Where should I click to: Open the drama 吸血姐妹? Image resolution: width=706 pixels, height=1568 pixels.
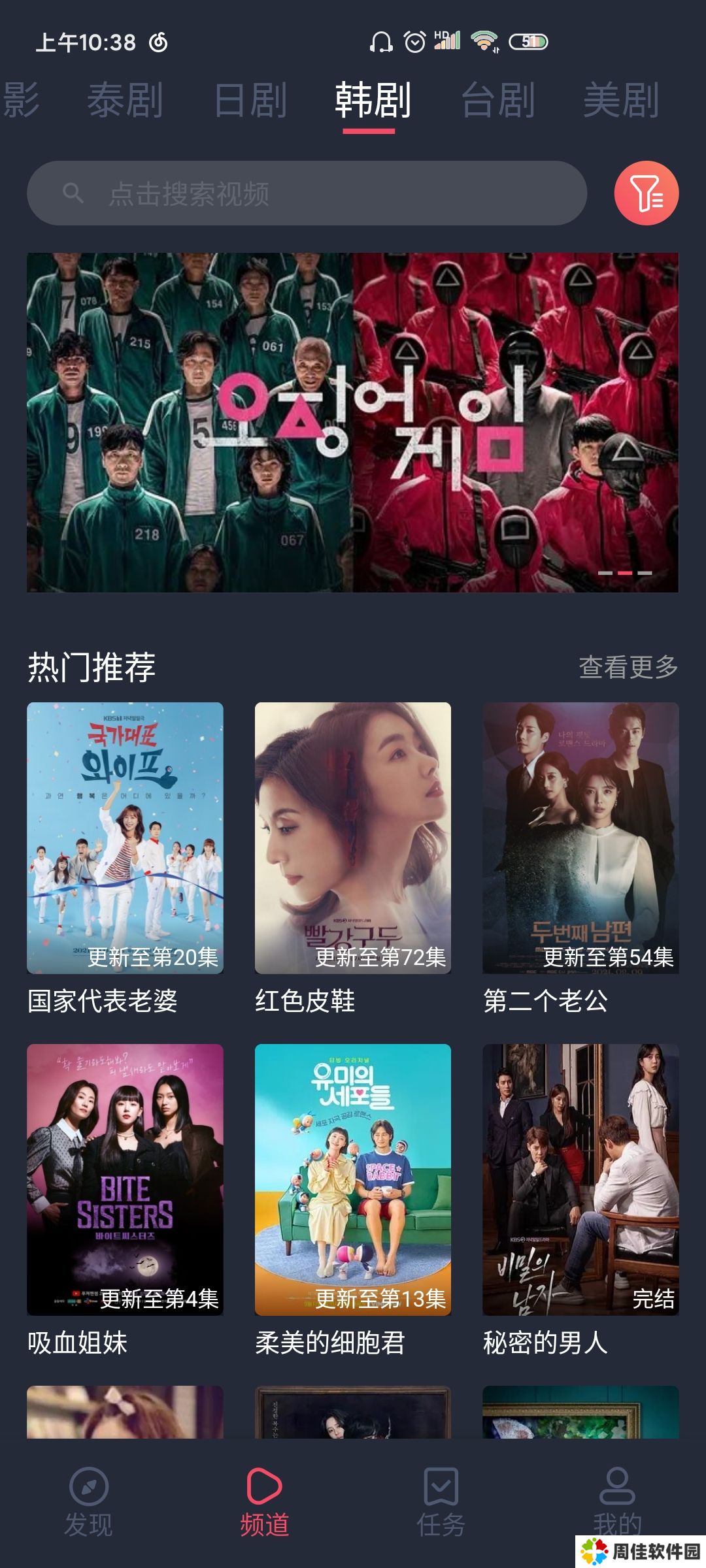(125, 1179)
